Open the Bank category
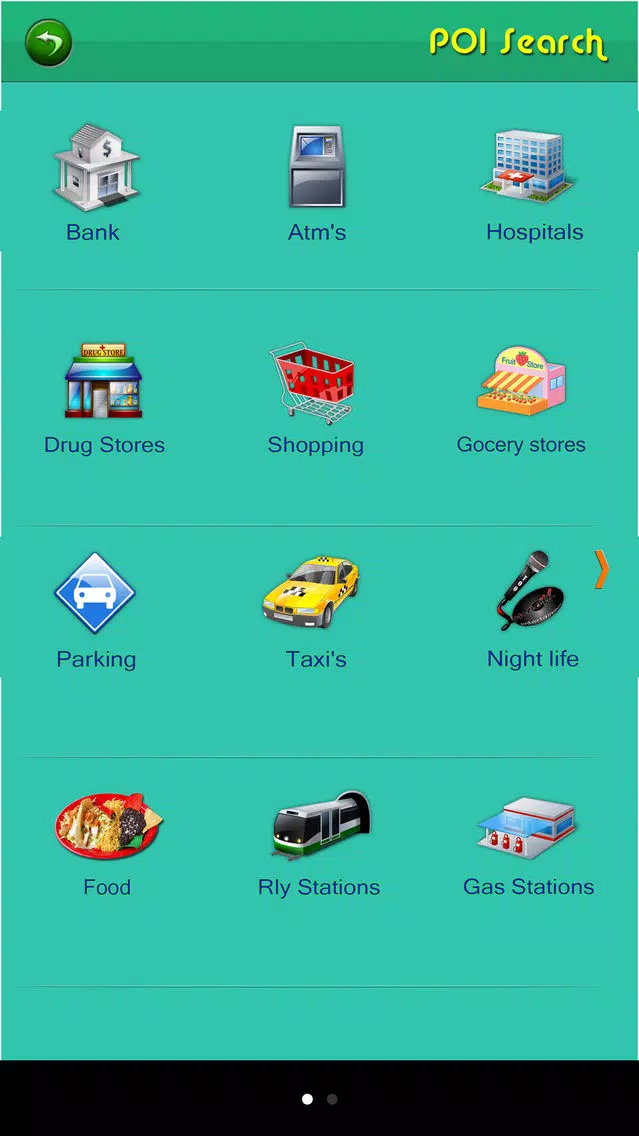The height and width of the screenshot is (1136, 639). 95,183
